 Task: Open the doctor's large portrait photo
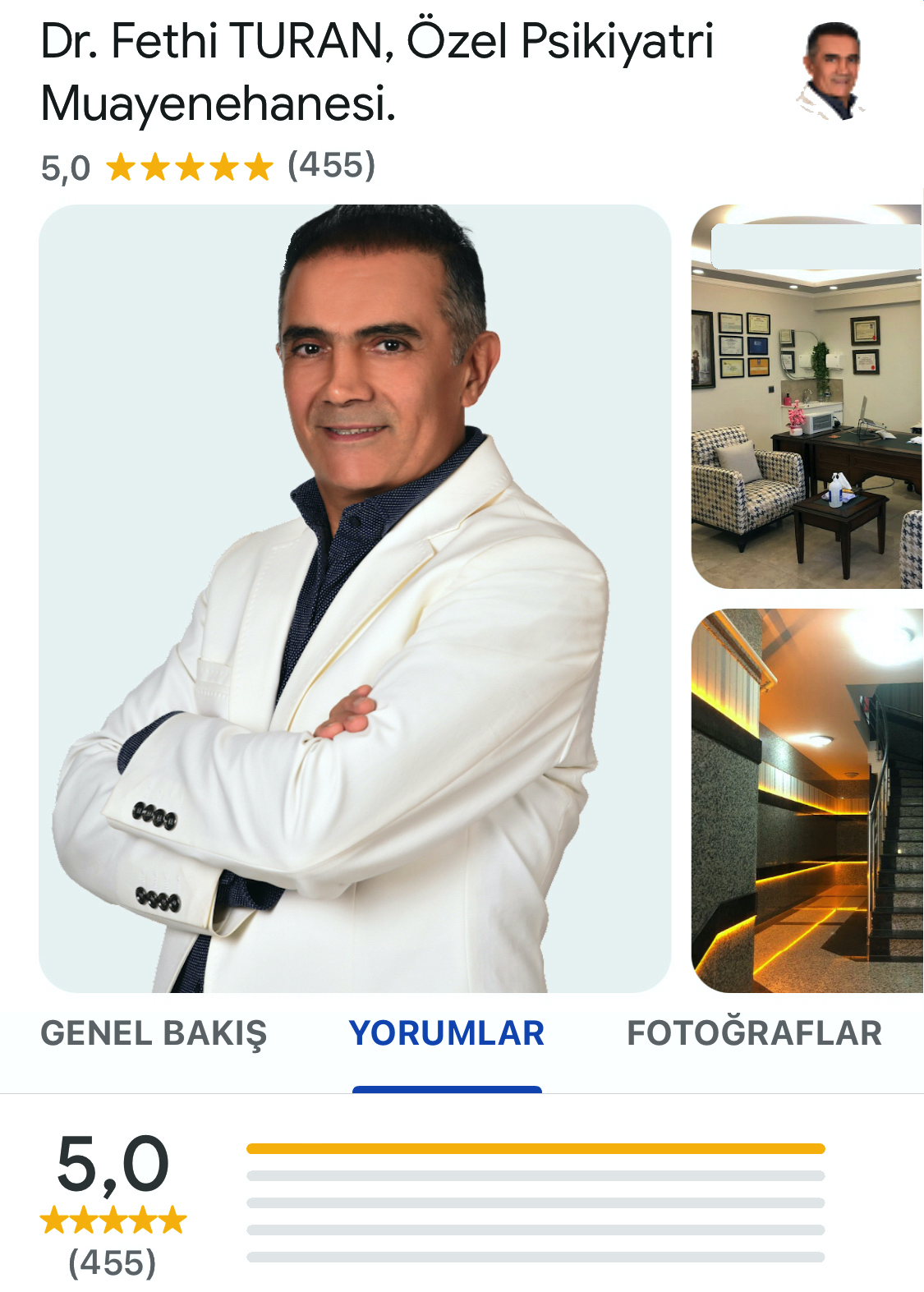click(x=355, y=598)
